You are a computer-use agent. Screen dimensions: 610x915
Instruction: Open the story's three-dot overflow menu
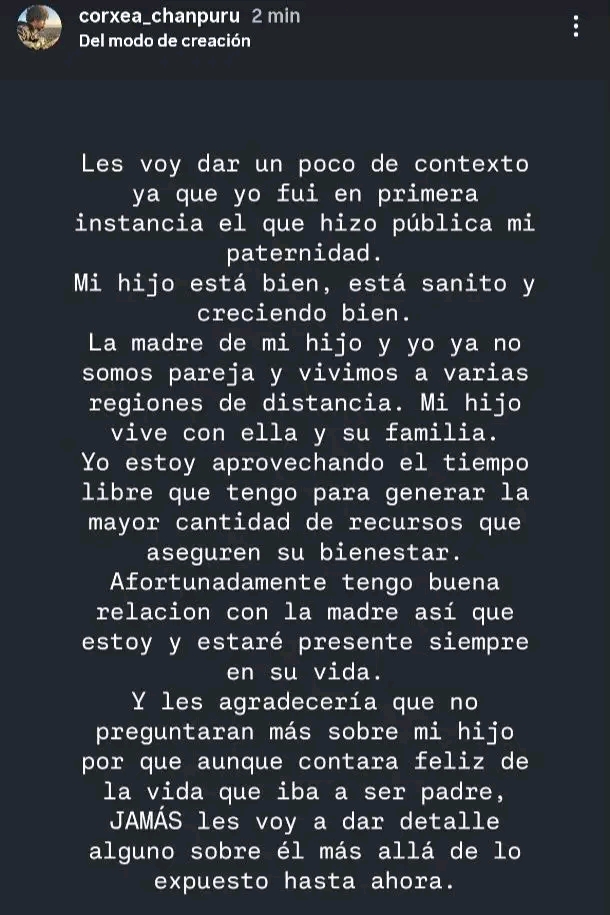pos(576,27)
